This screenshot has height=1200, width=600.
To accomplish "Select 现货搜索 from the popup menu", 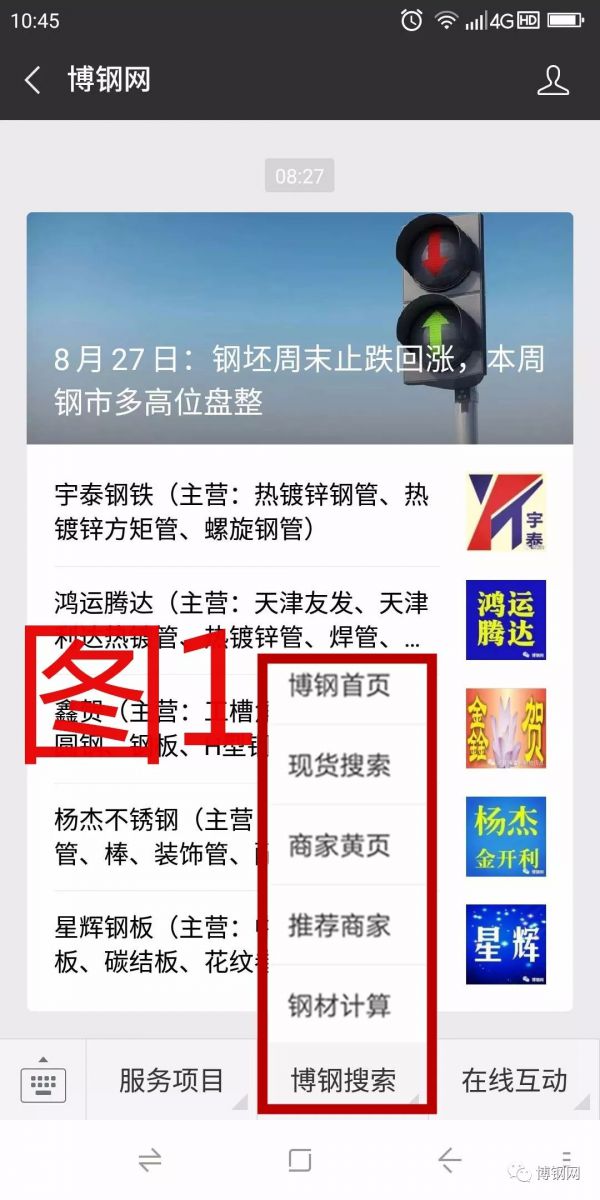I will (340, 766).
